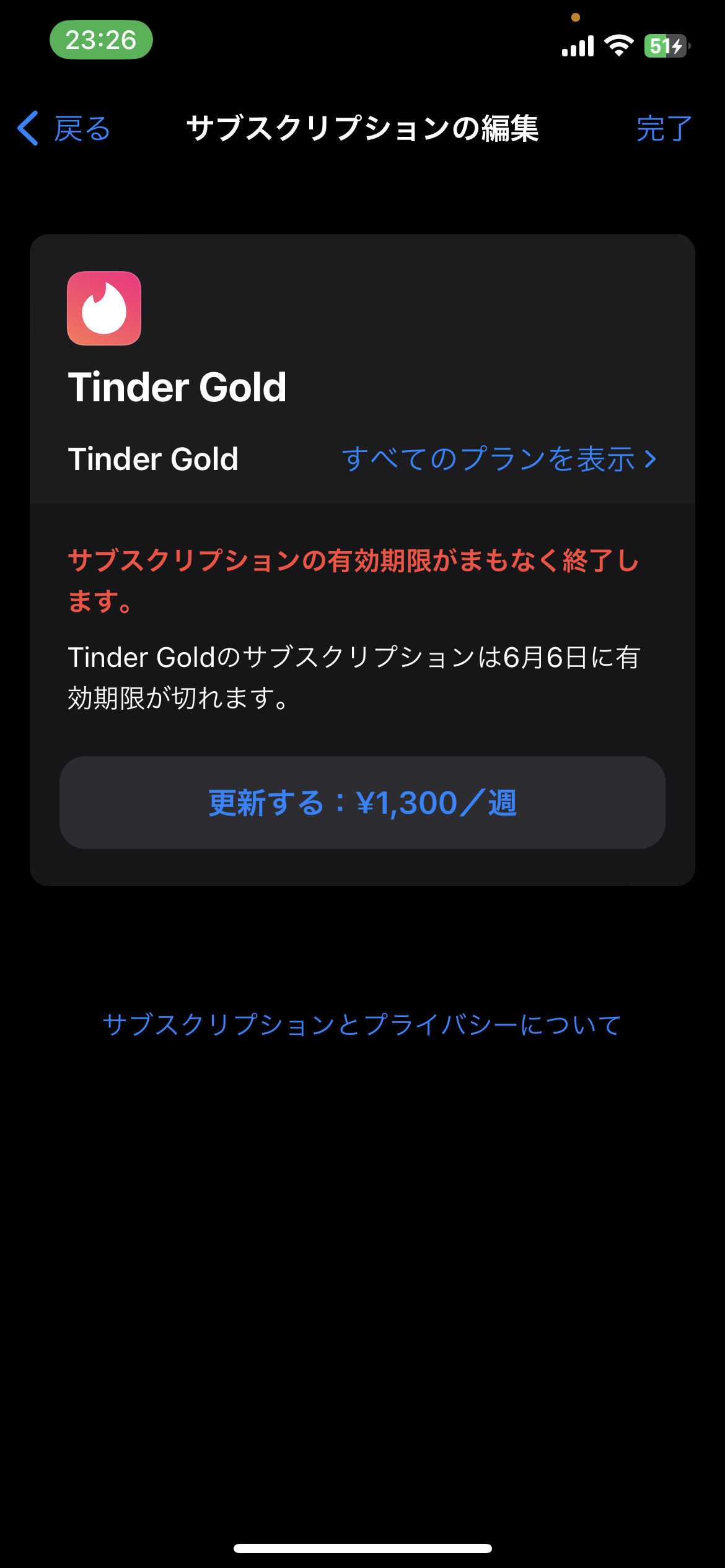Open すべてのプランを表示 to view all plans
725x1568 pixels.
498,459
